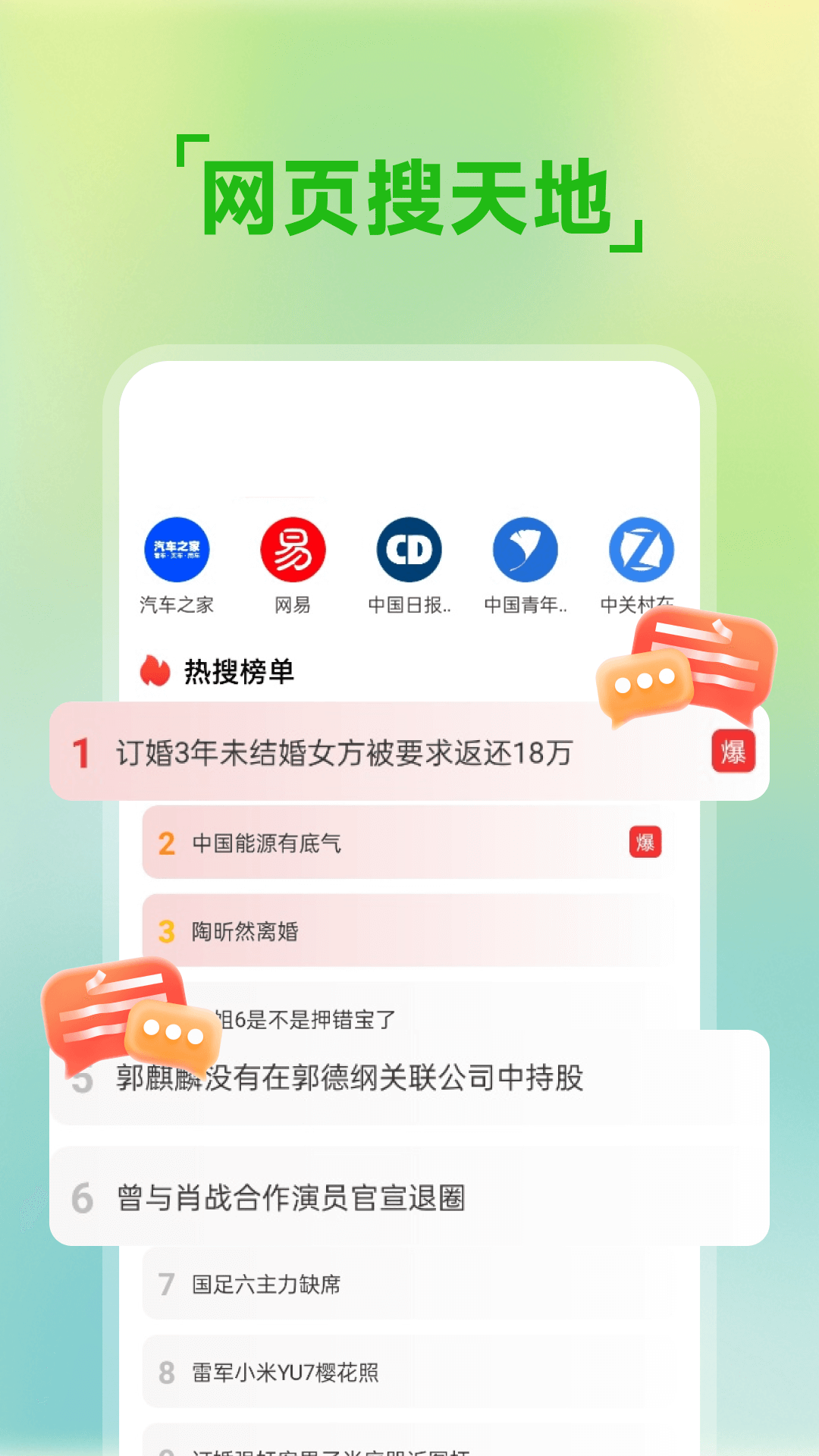Screen dimensions: 819x1456
Task: Open the 中国日报 site icon
Action: [407, 551]
